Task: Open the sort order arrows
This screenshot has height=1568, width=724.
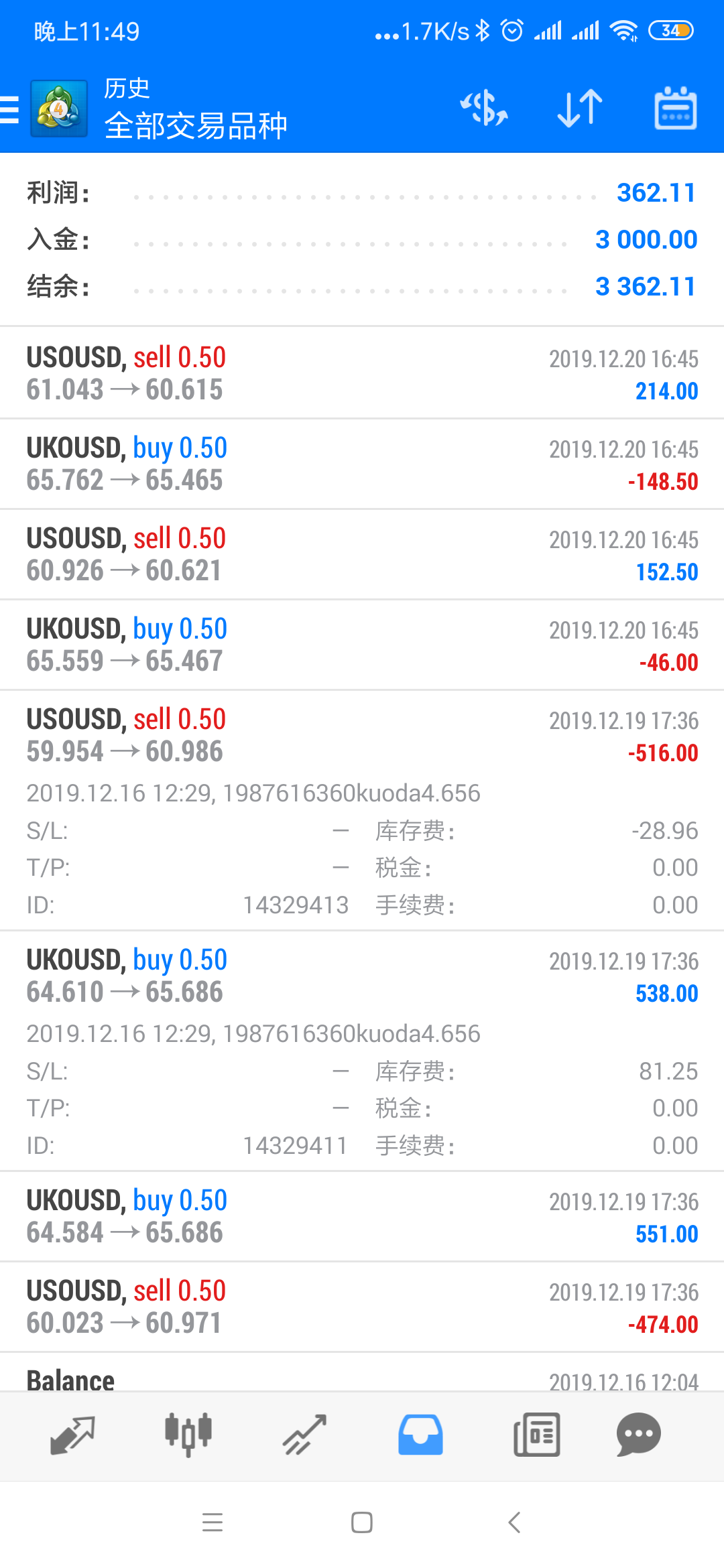Action: pos(581,109)
